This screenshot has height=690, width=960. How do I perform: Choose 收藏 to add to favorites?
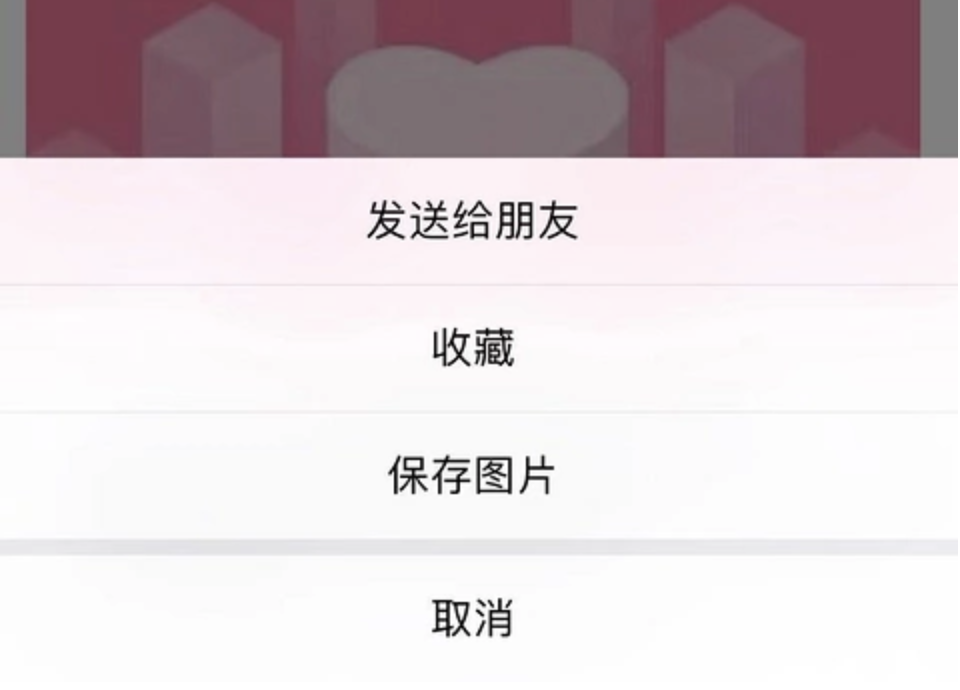(x=473, y=349)
